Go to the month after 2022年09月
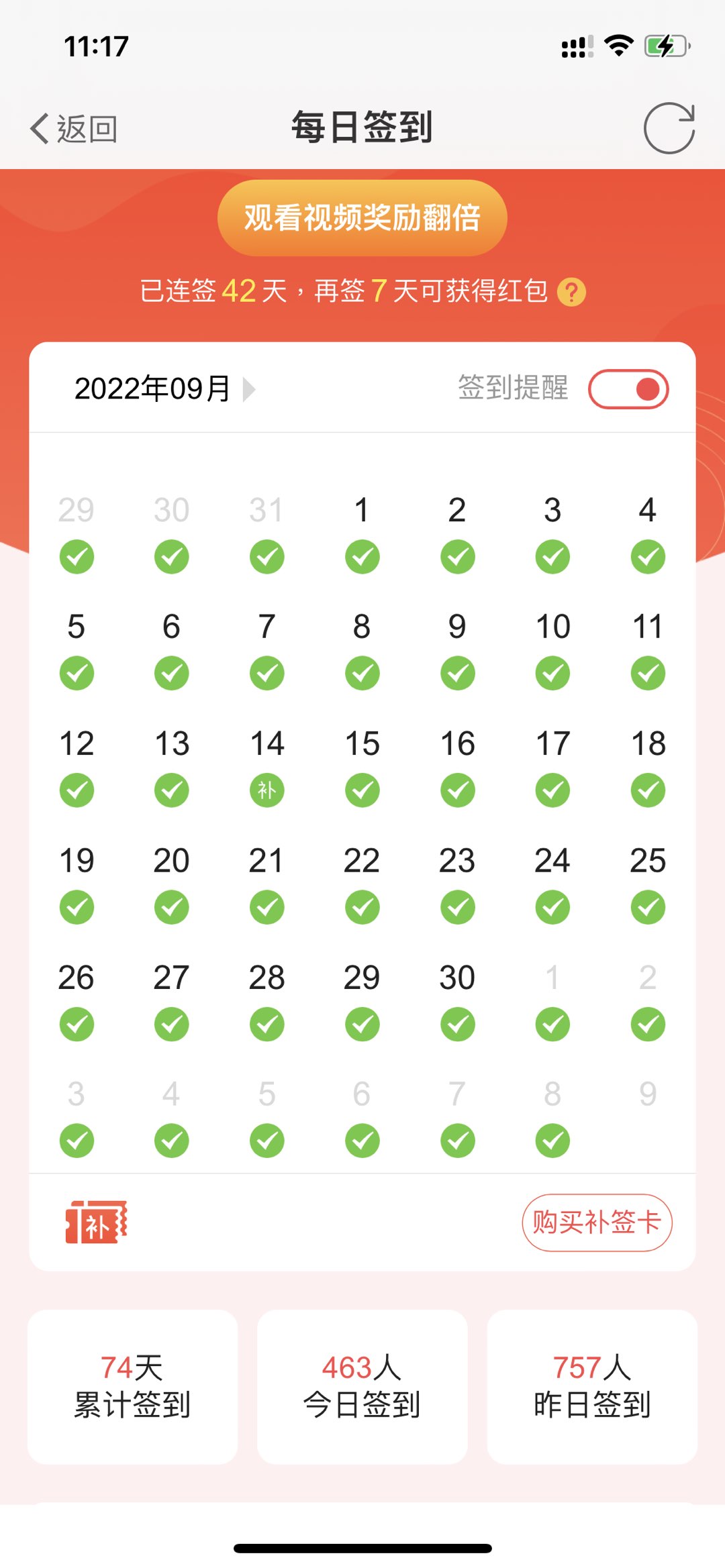Screen dimensions: 725x1568 coord(250,389)
